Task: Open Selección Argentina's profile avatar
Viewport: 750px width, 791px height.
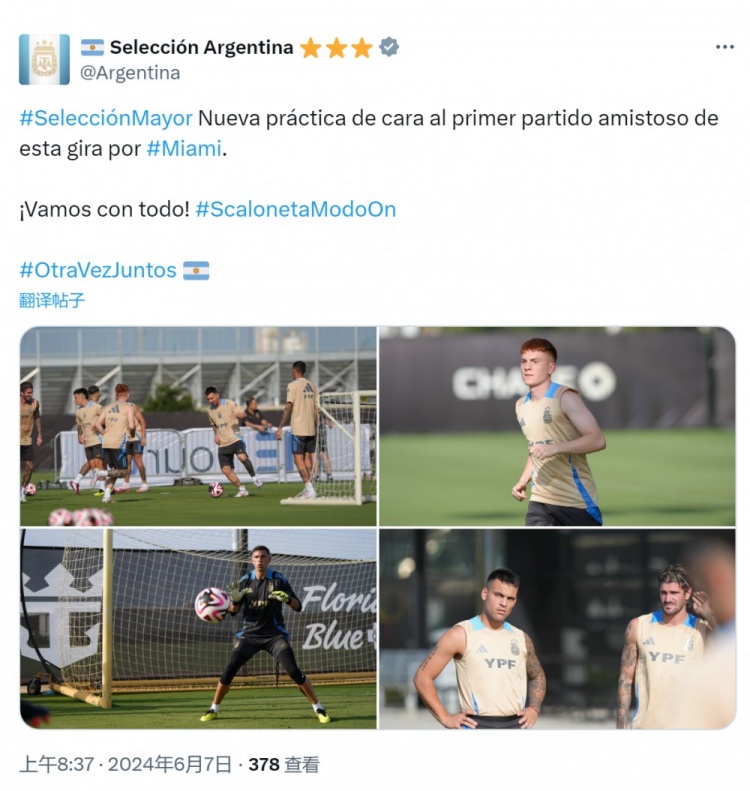Action: pyautogui.click(x=44, y=59)
